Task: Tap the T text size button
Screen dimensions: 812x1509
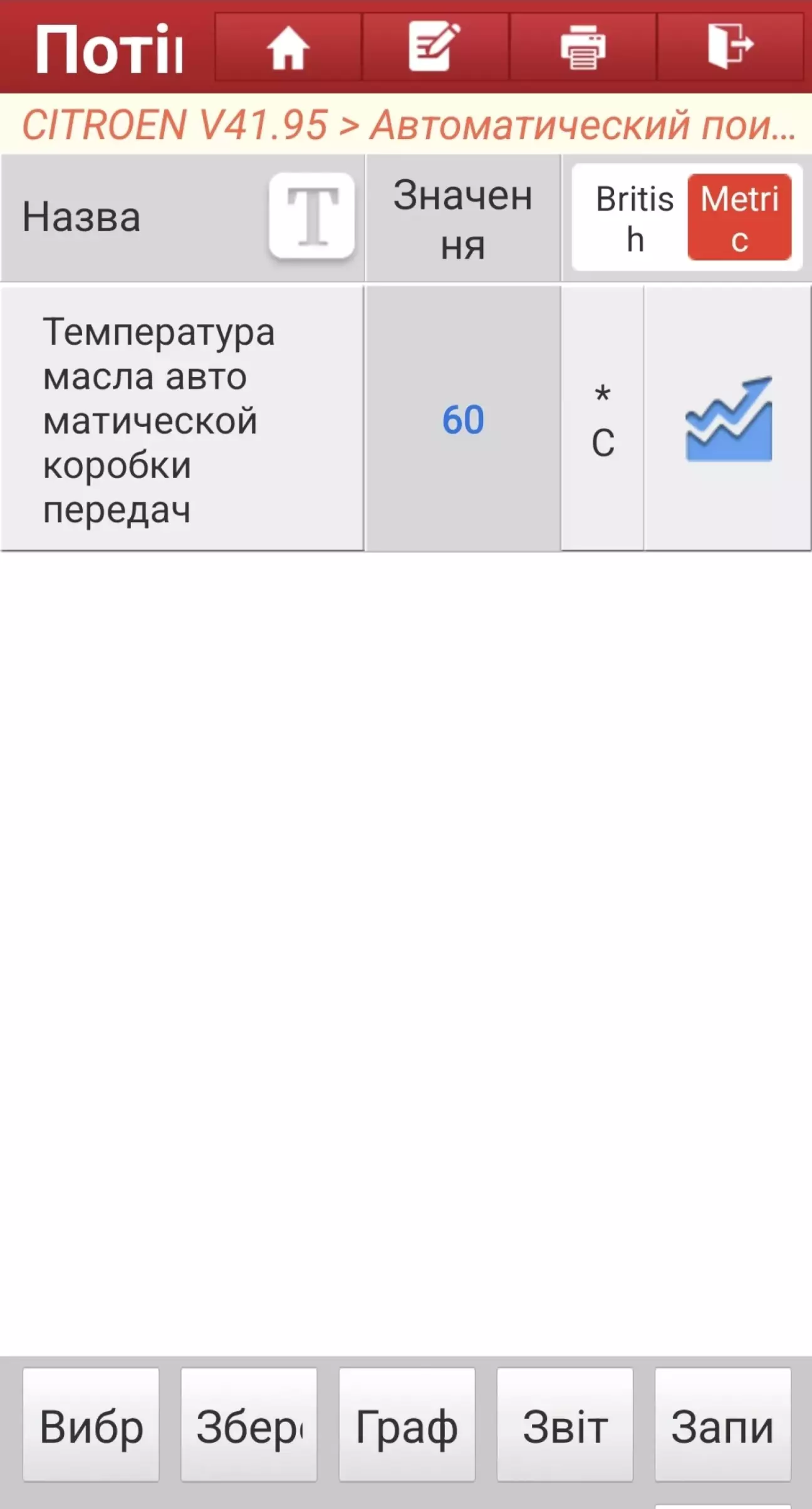Action: click(x=312, y=216)
